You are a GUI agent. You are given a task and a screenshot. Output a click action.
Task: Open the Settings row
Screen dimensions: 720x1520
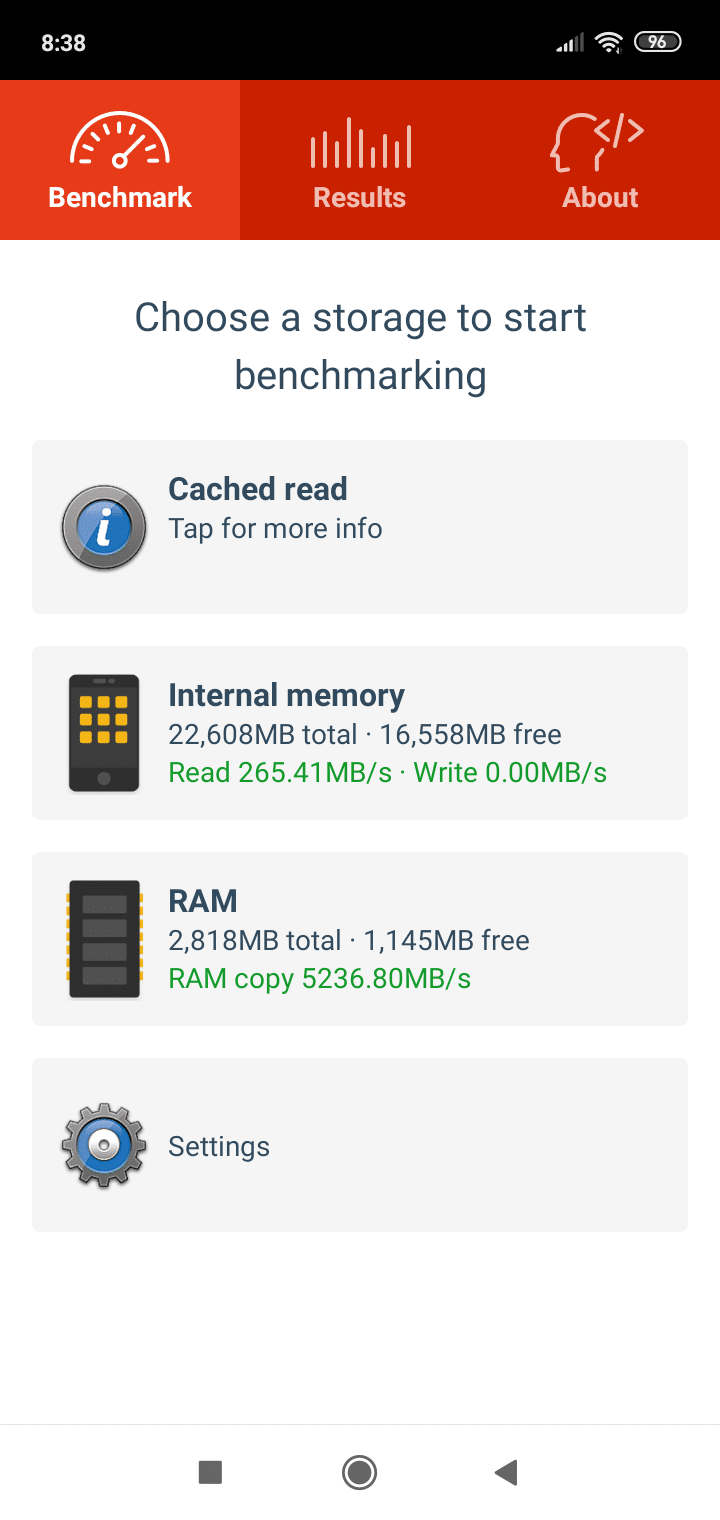[360, 1145]
